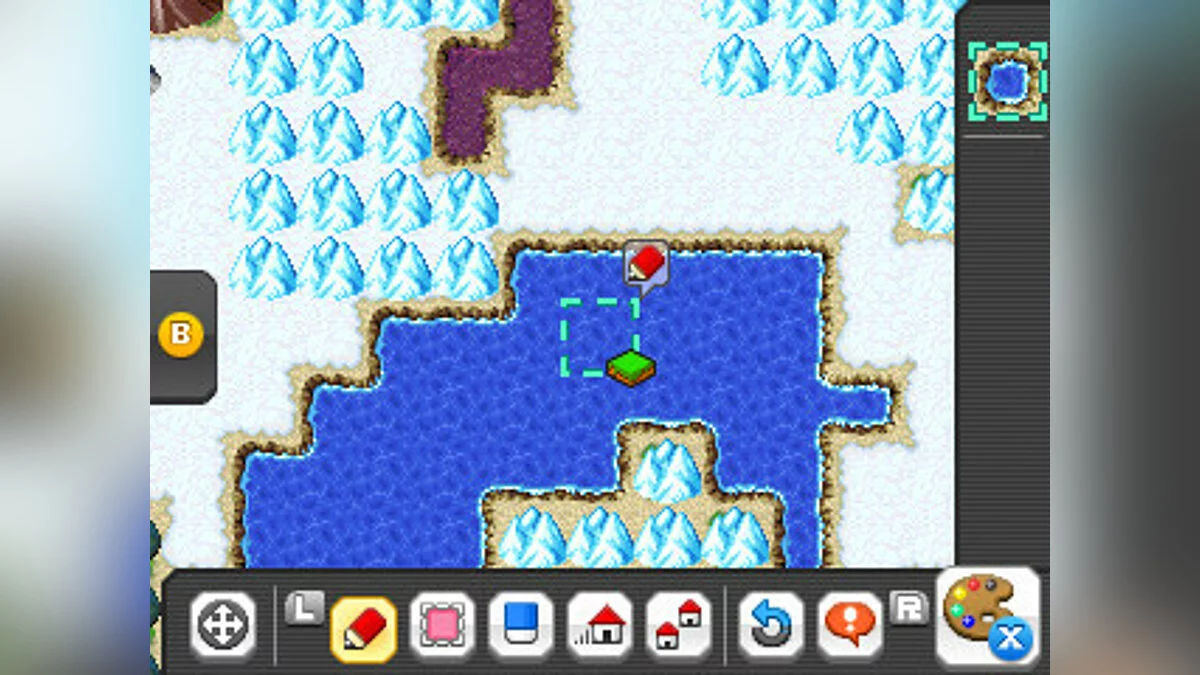Switch to the eraser tool
The image size is (1200, 675).
pyautogui.click(x=520, y=627)
